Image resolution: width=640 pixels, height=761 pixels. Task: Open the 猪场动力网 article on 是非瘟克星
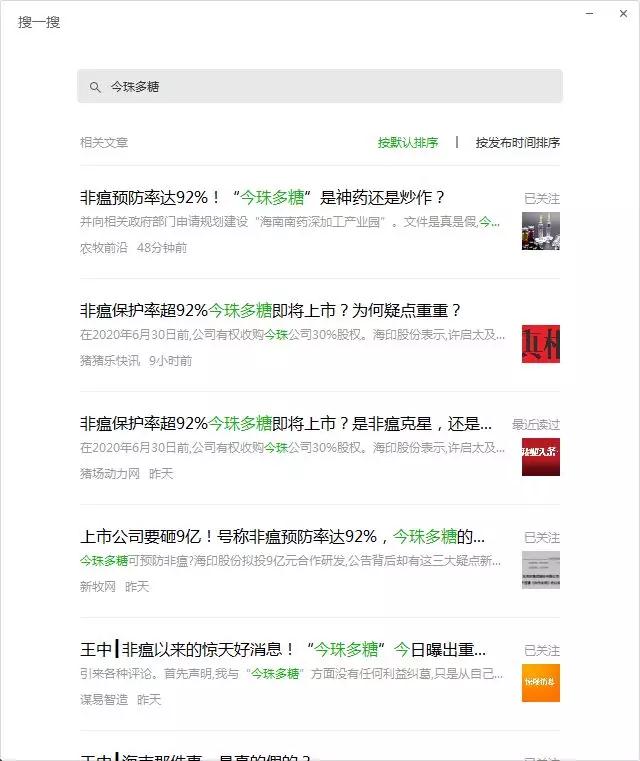click(x=285, y=423)
